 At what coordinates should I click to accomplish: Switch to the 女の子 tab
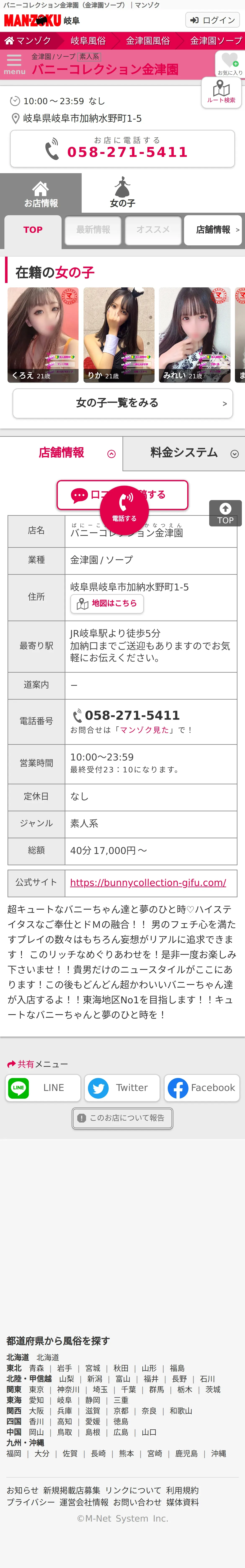click(x=122, y=192)
